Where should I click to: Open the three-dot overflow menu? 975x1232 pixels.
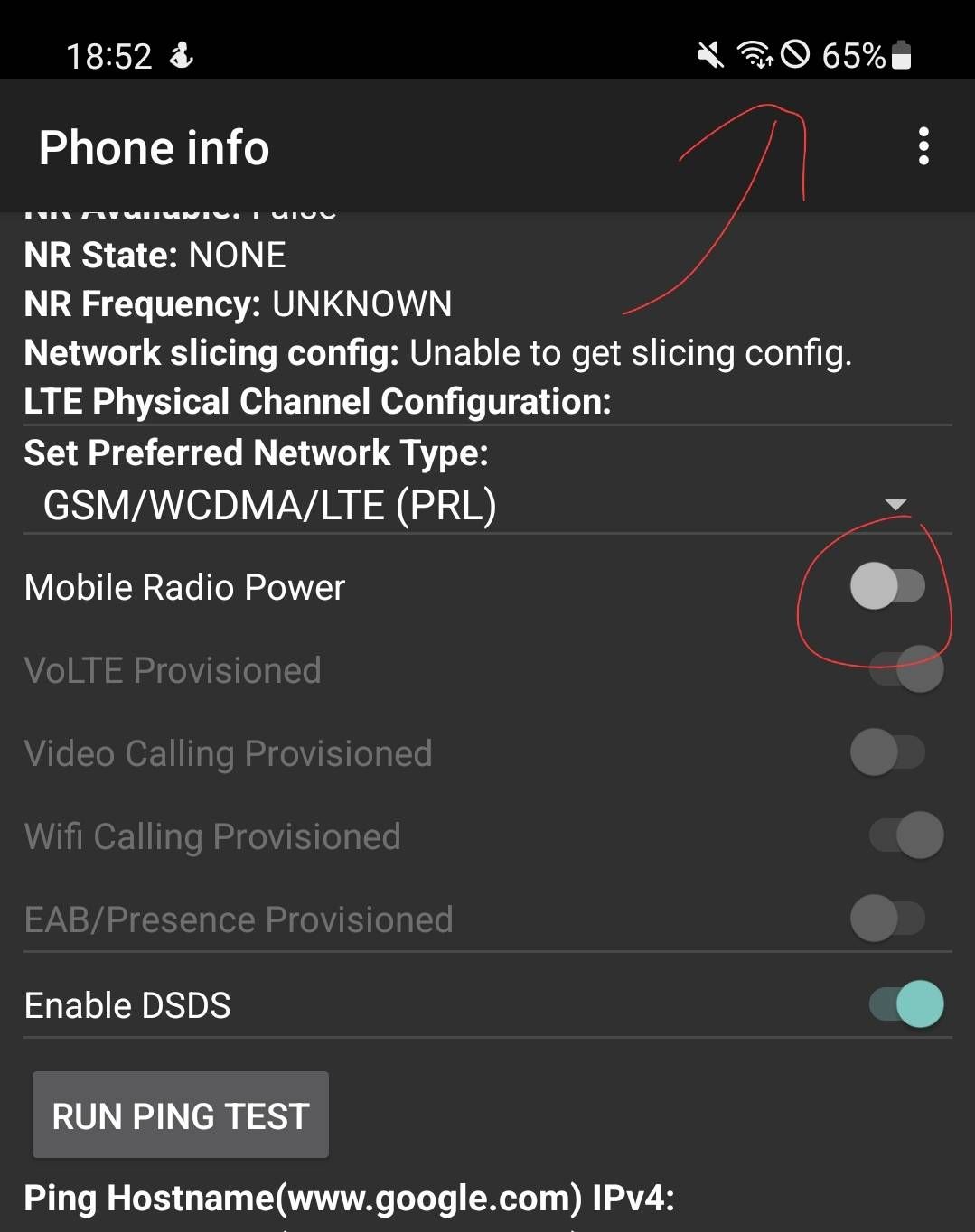coord(923,146)
